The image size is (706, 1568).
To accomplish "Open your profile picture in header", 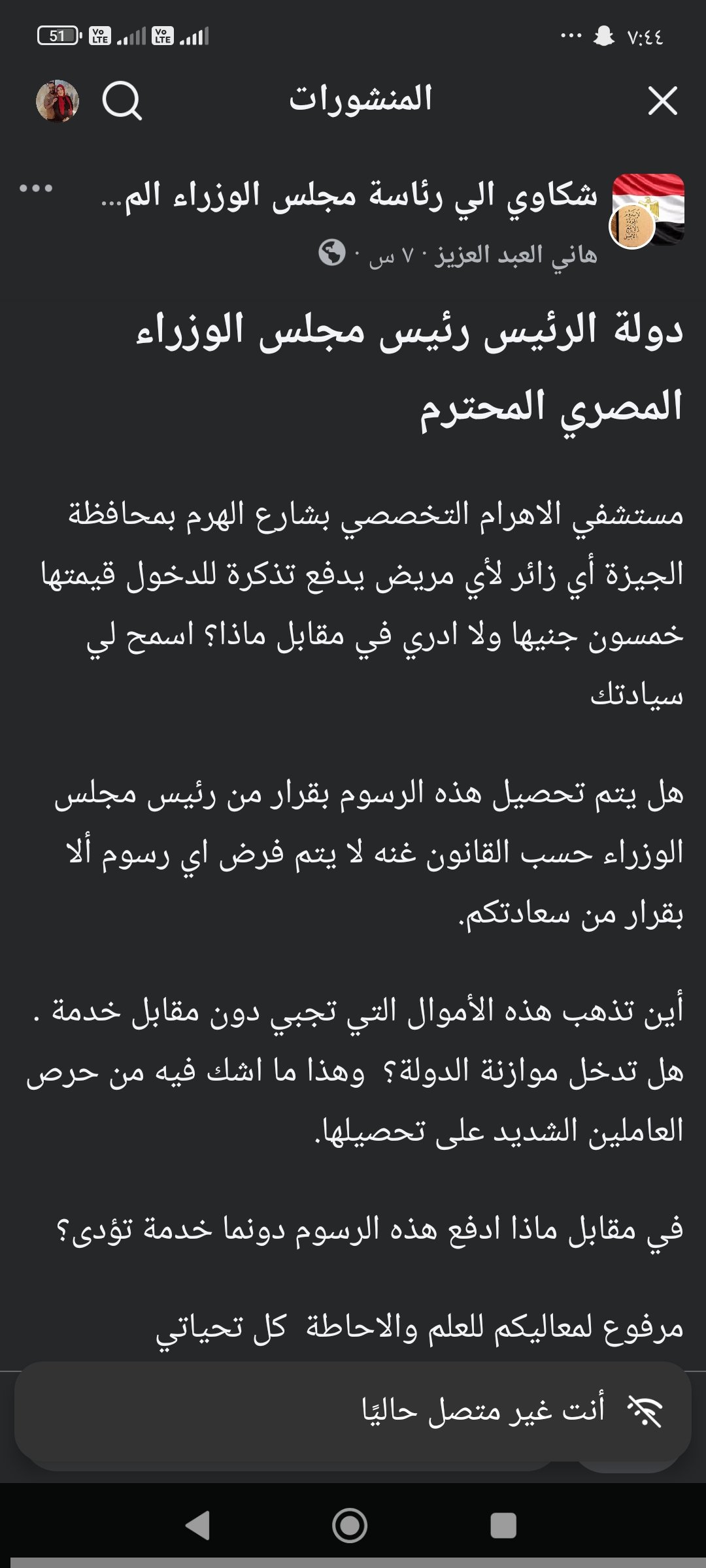I will (58, 101).
